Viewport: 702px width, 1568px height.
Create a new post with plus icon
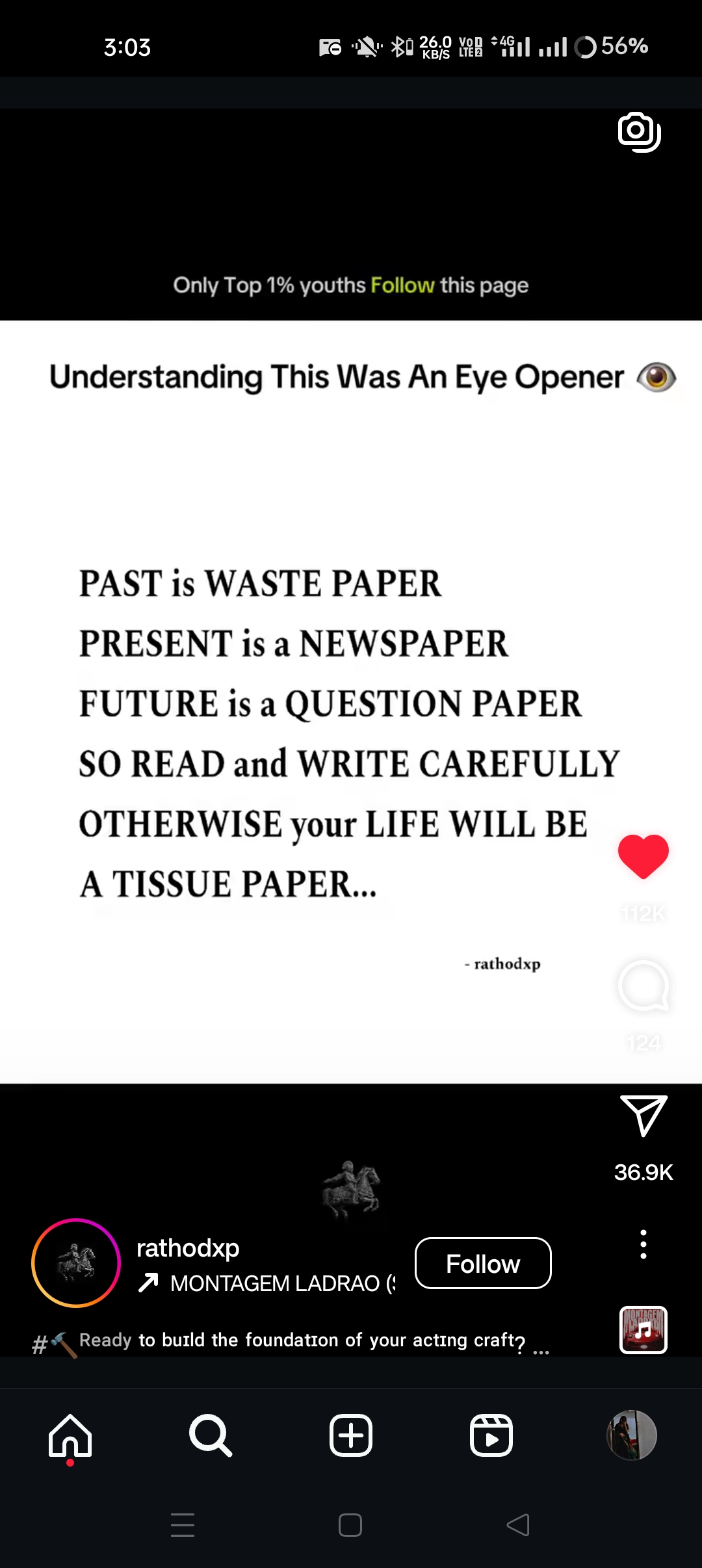(x=351, y=1435)
